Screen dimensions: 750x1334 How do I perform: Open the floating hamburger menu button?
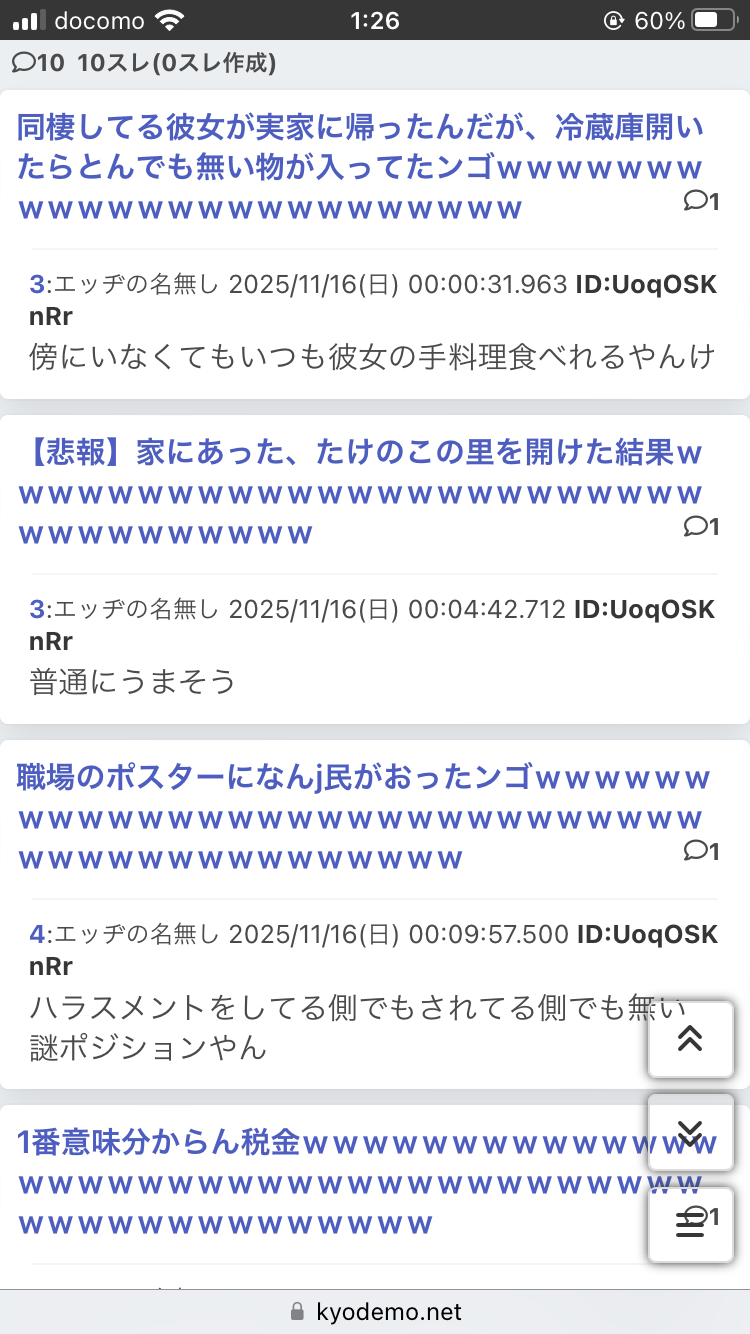[690, 1224]
